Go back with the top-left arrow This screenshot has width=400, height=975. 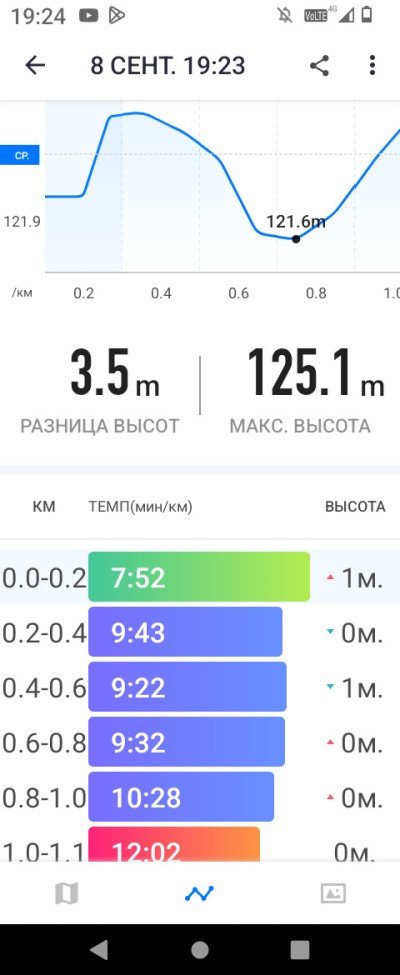[35, 65]
